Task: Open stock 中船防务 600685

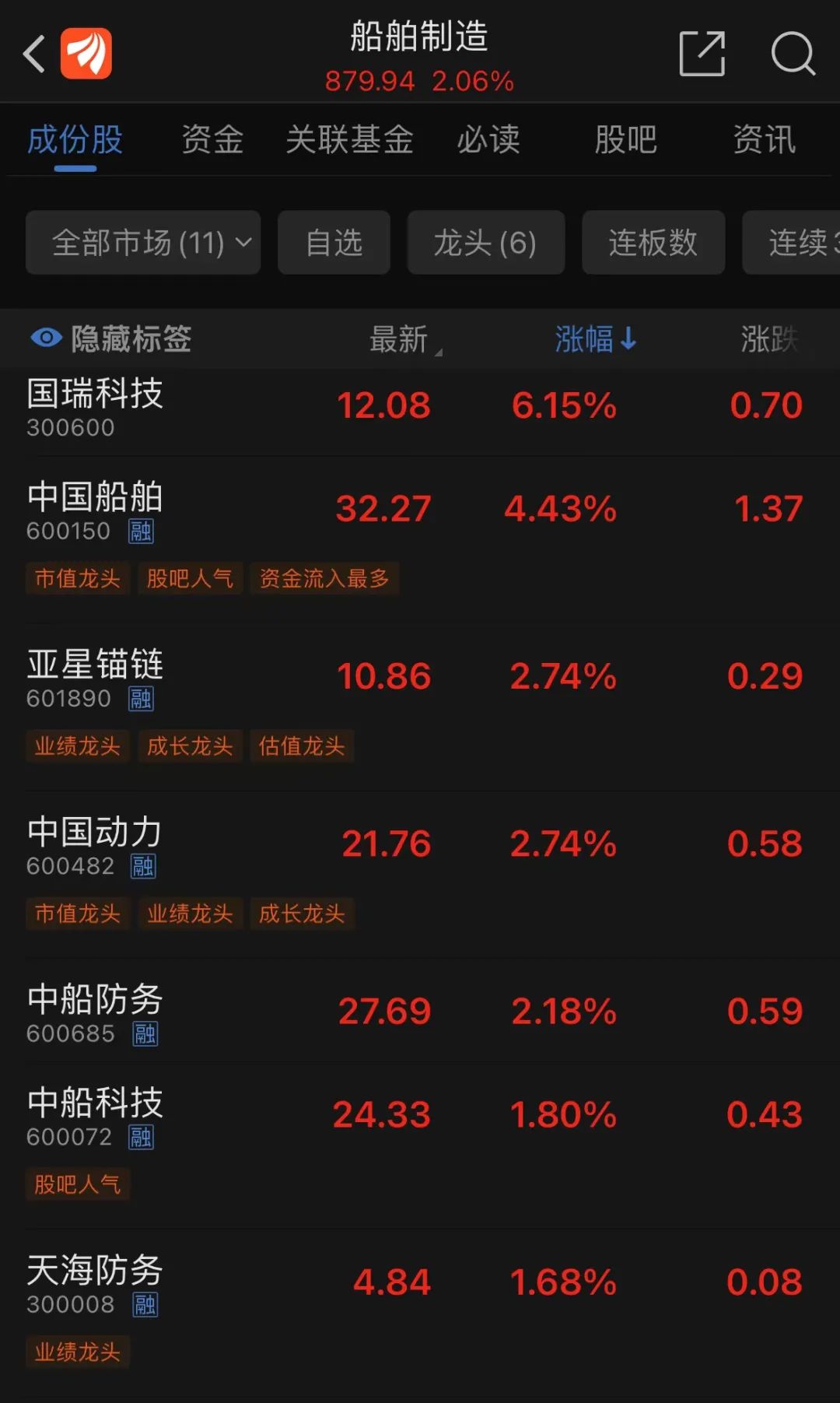Action: click(95, 1012)
